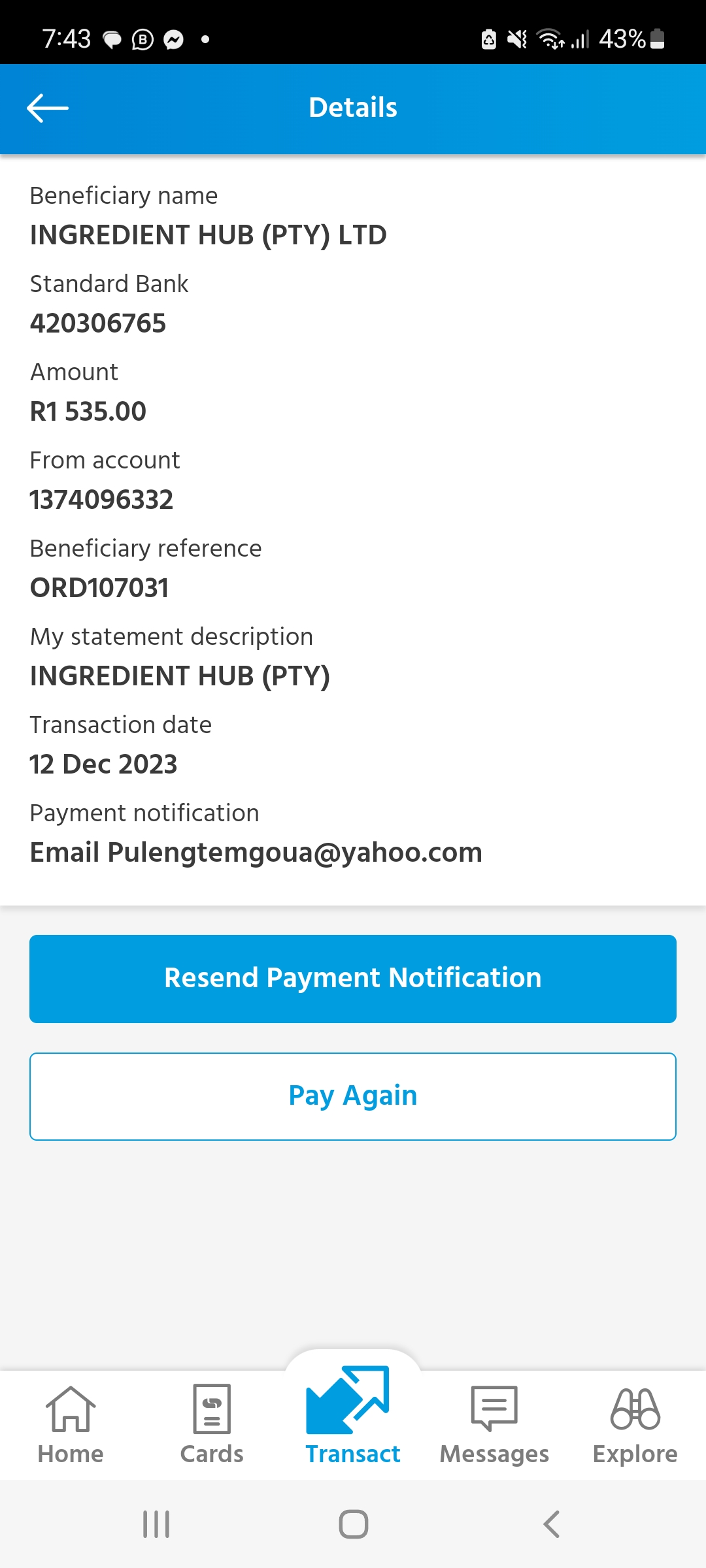Tap Resend Payment Notification button
The image size is (706, 1568).
[x=353, y=979]
